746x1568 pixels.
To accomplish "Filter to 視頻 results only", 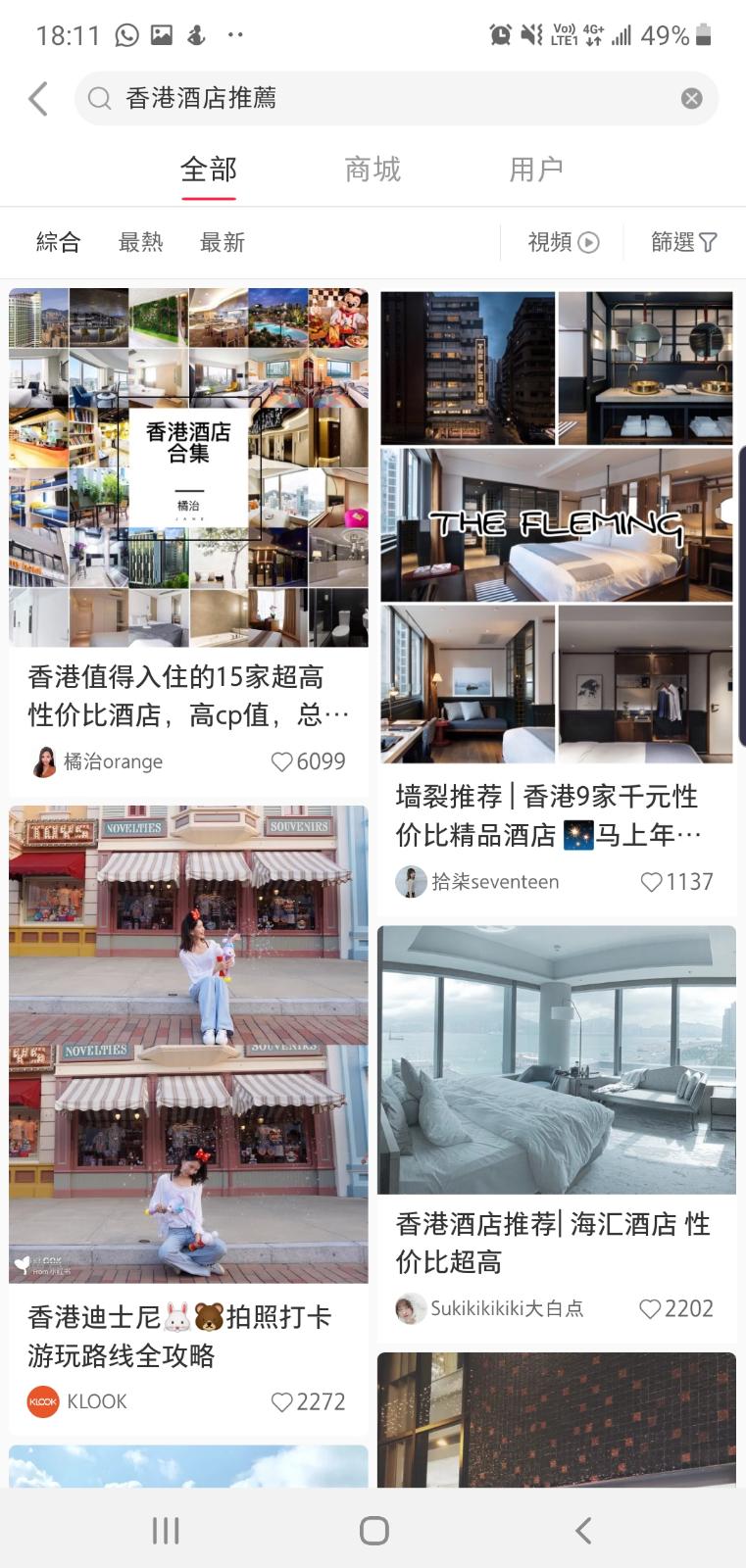I will coord(563,242).
